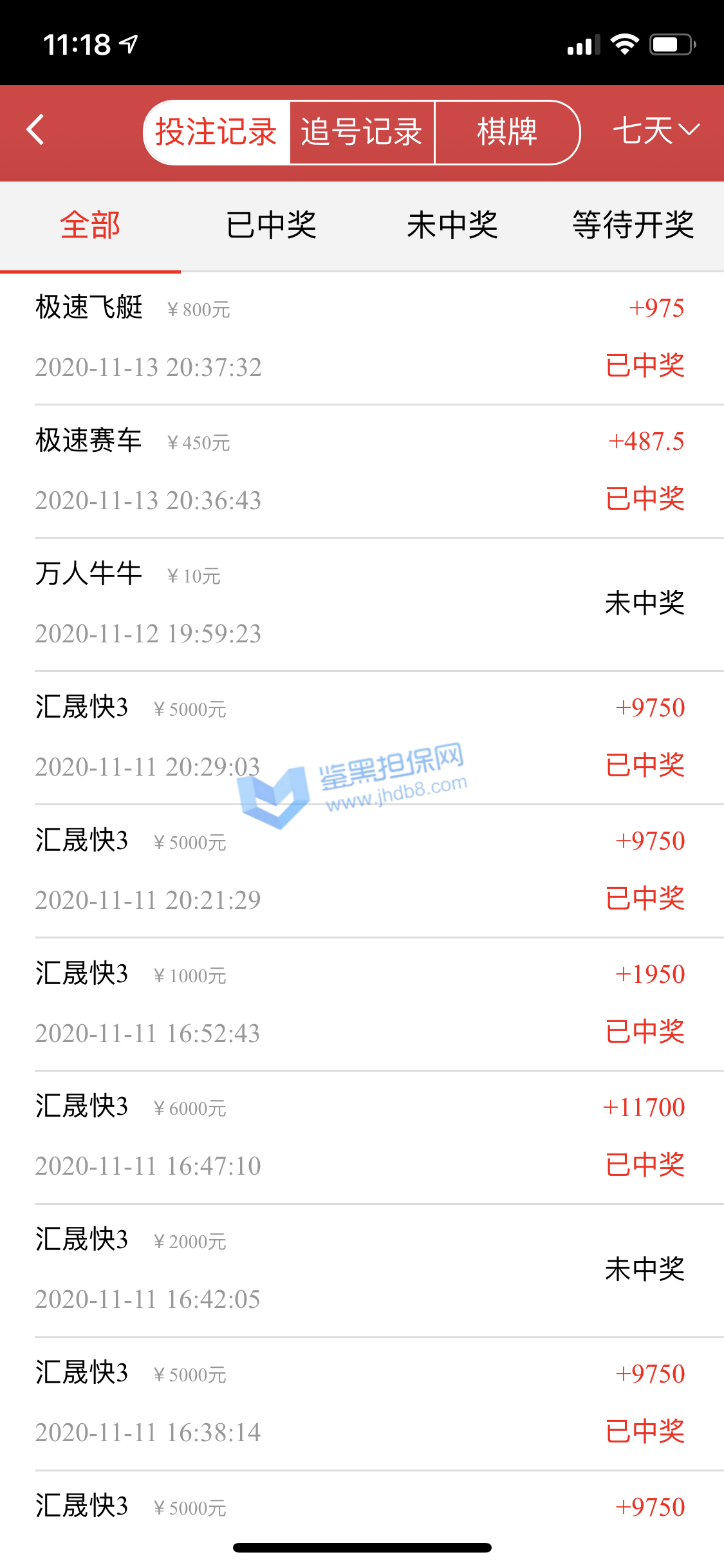
Task: Open 汇晟快3 ¥1000元 record
Action: [x=360, y=1003]
